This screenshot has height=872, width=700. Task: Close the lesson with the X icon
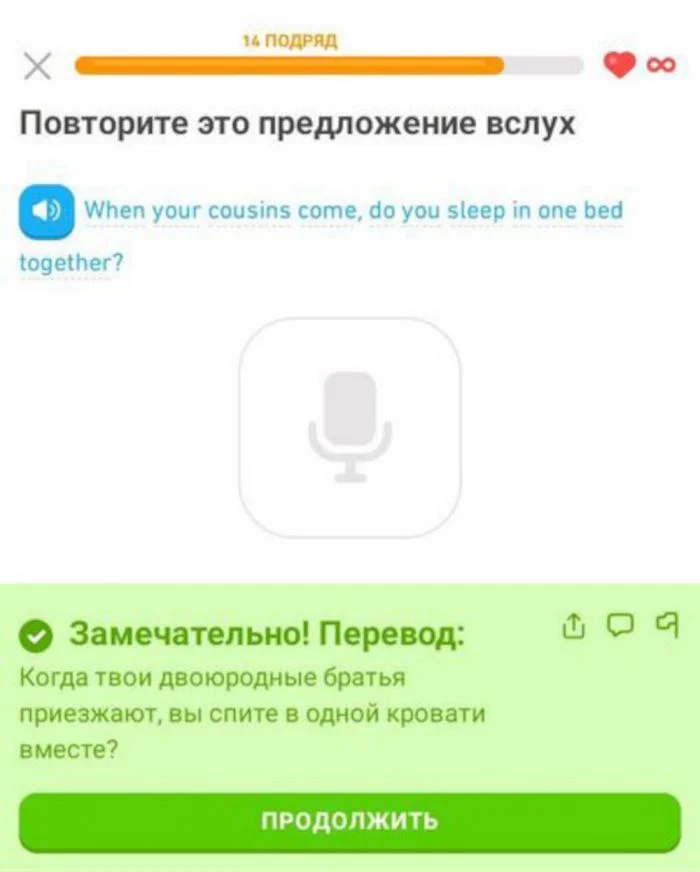tap(37, 67)
